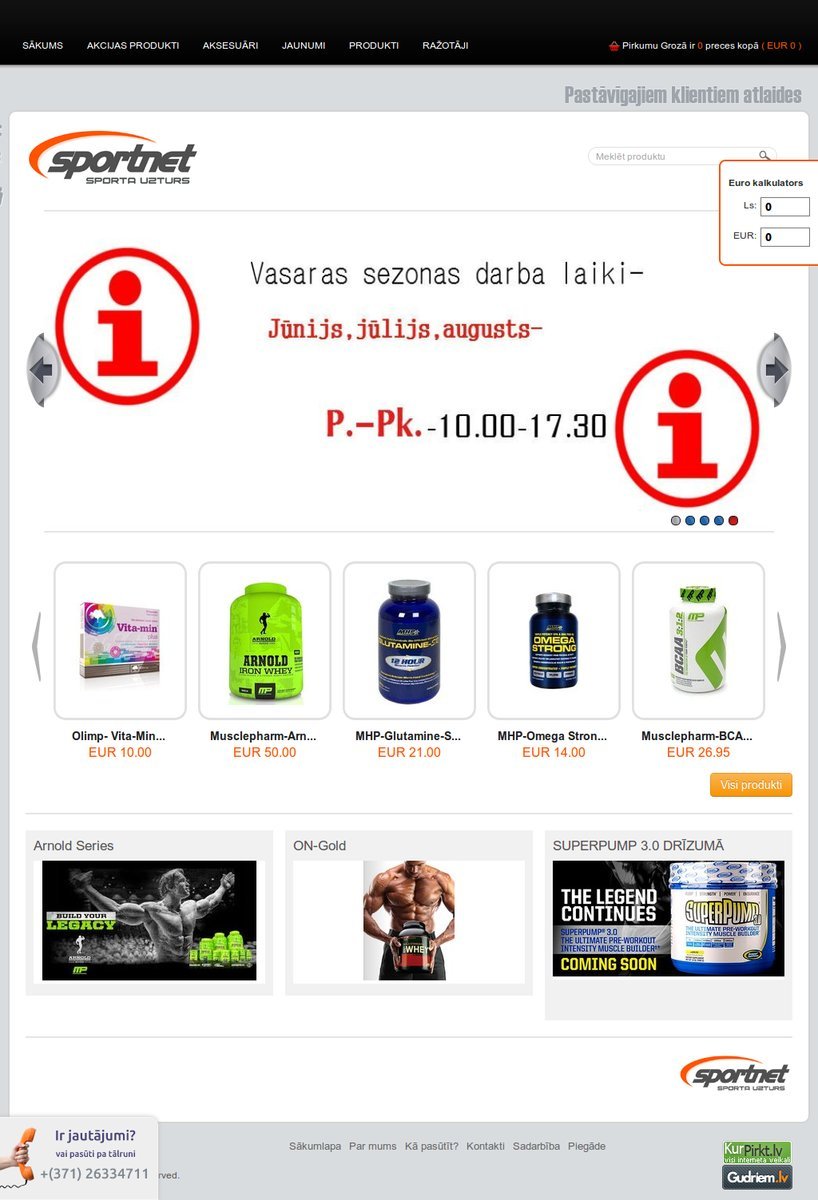Tap the EUR input in Euro kalkulators
This screenshot has width=818, height=1200.
click(784, 237)
